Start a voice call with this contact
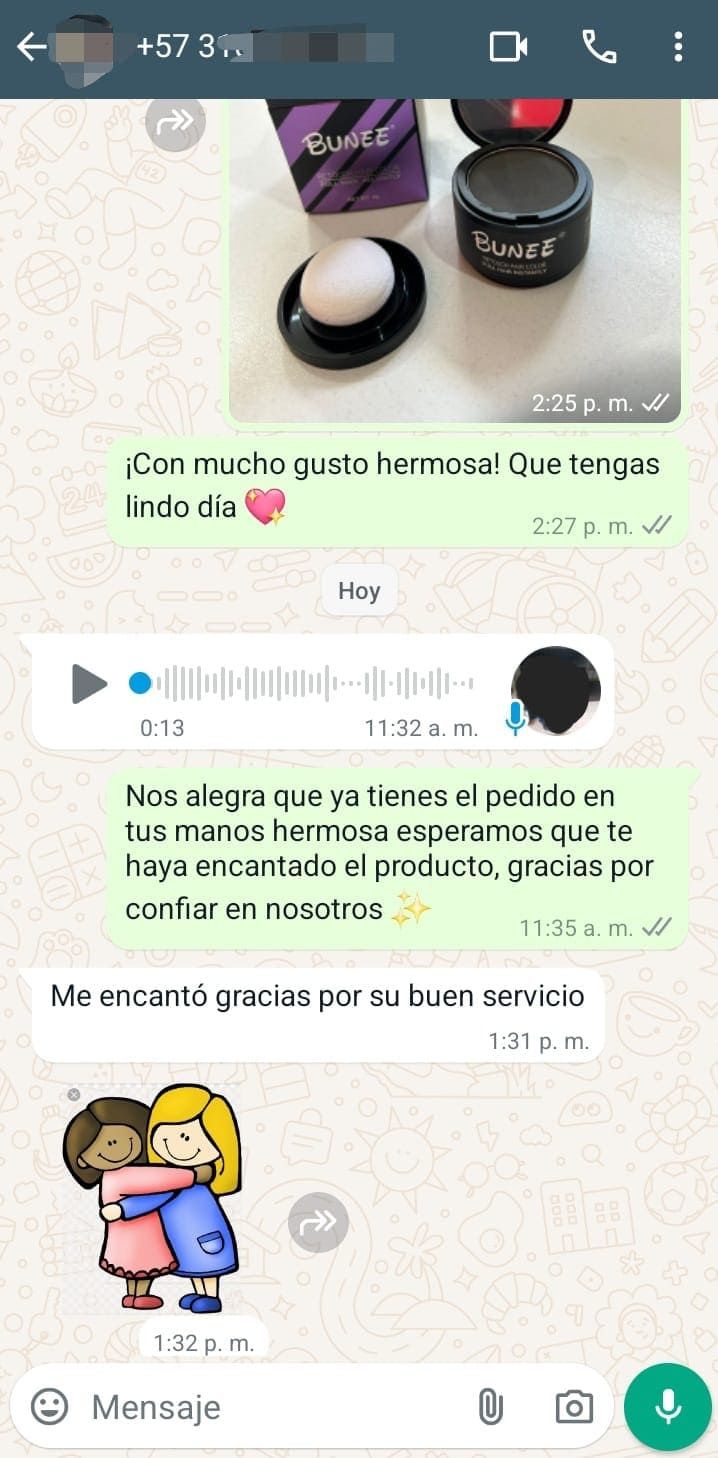718x1458 pixels. pos(599,47)
